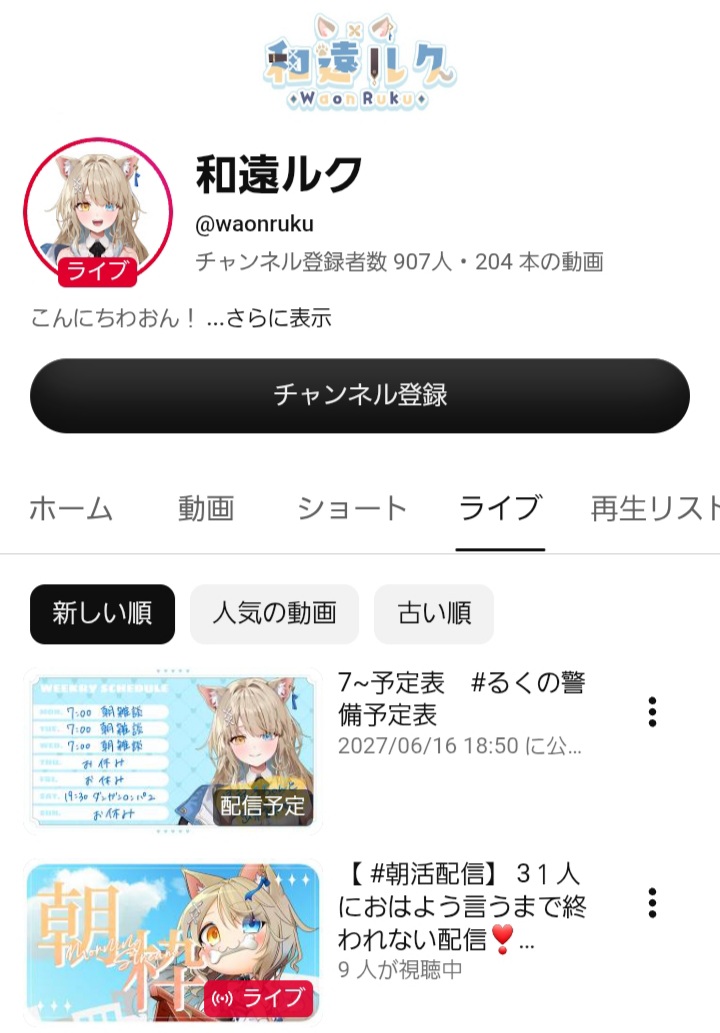Open the 再生リスト tab
This screenshot has height=1033, width=720.
tap(655, 509)
